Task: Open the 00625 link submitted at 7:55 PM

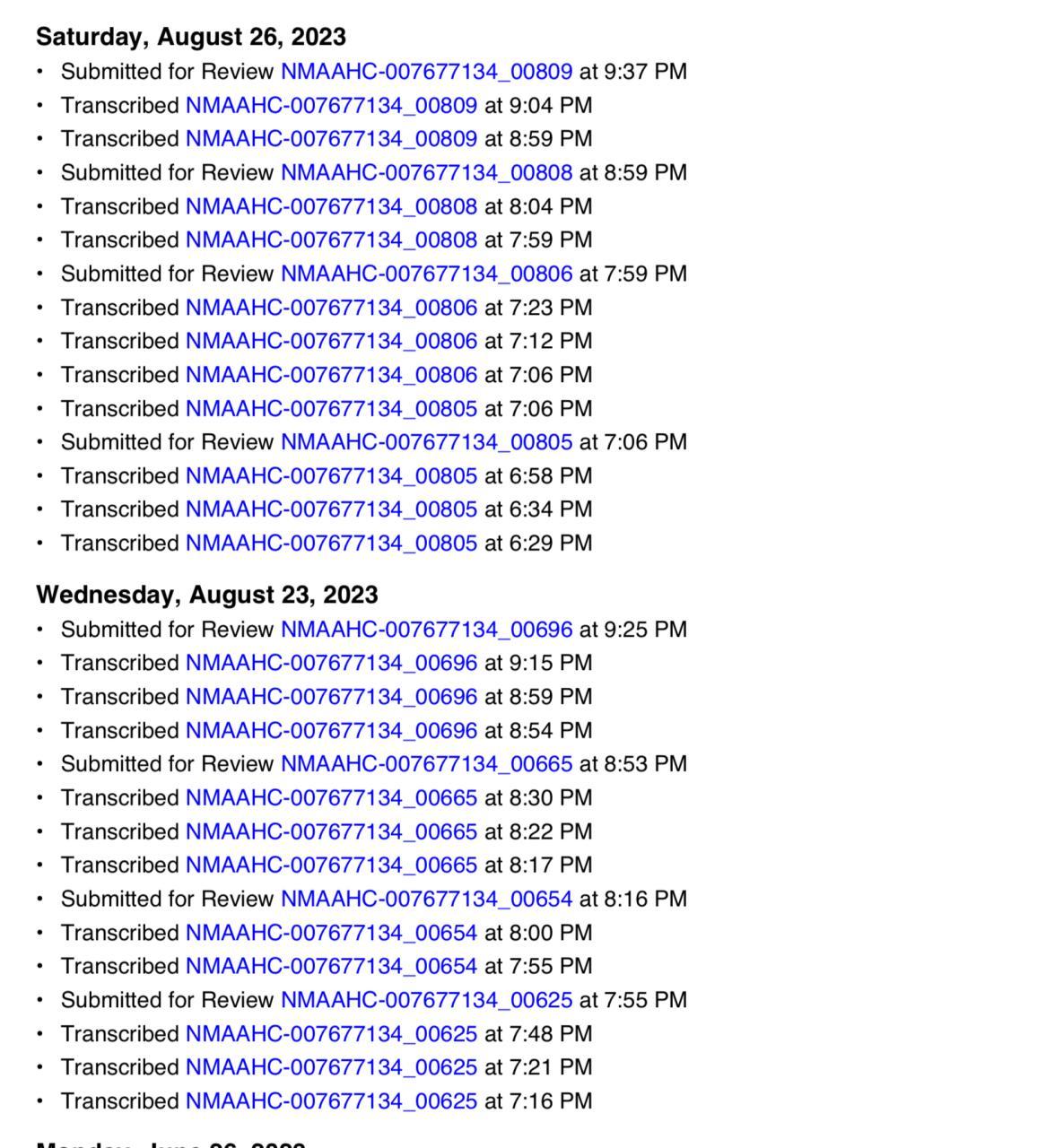Action: coord(426,1000)
